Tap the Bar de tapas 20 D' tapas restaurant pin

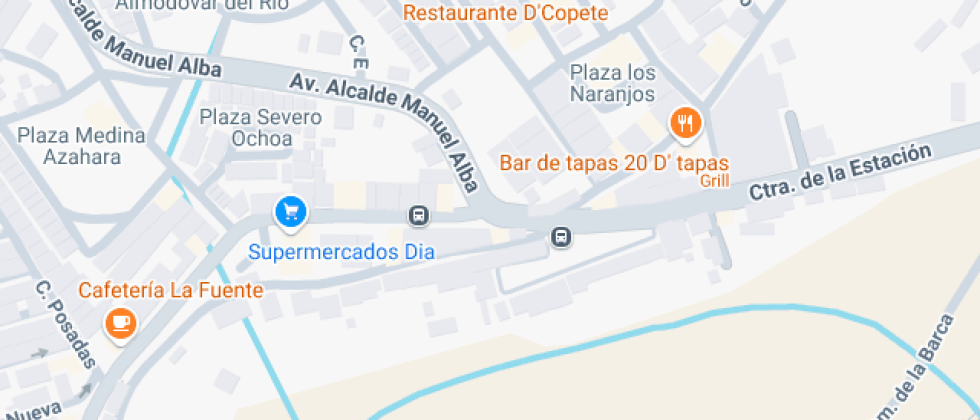point(686,124)
